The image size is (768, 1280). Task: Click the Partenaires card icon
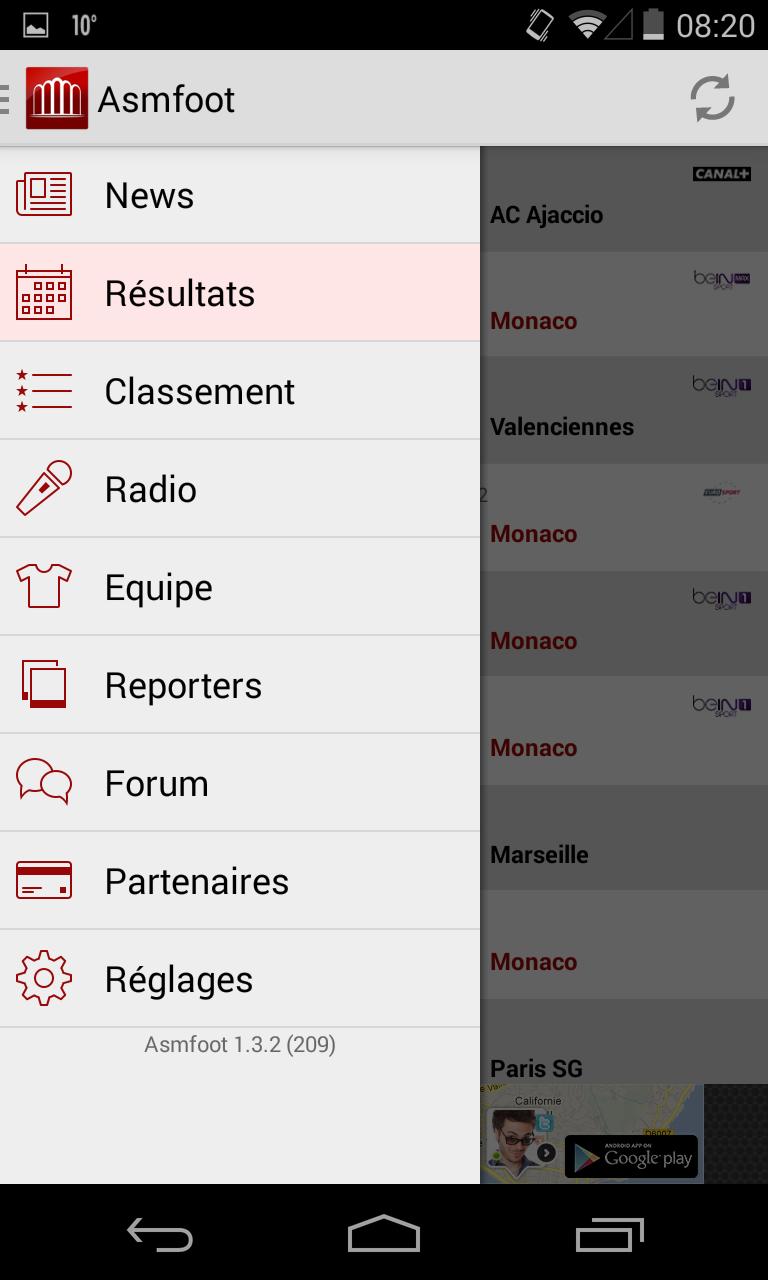click(44, 880)
